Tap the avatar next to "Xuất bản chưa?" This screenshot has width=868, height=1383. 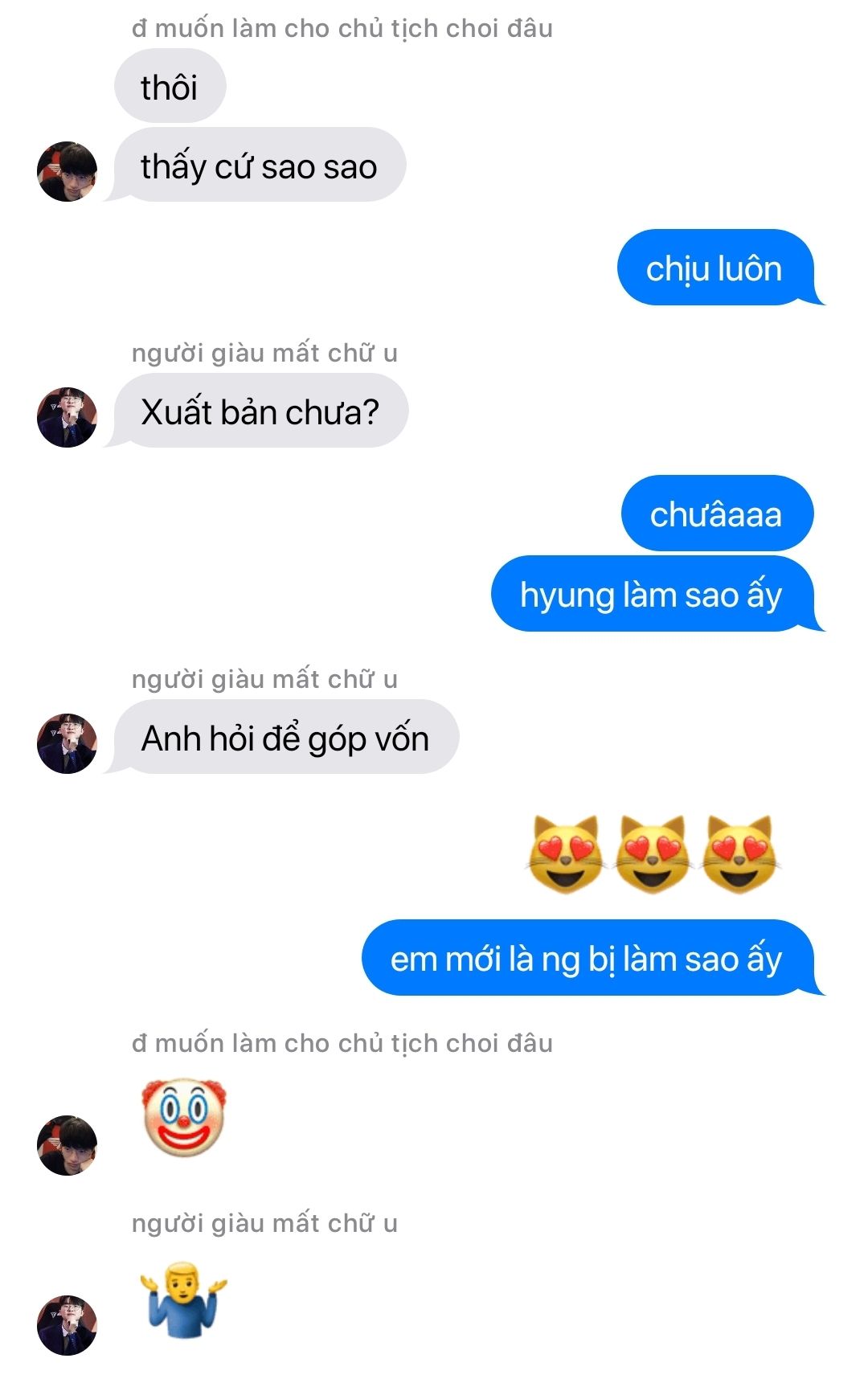tap(67, 416)
